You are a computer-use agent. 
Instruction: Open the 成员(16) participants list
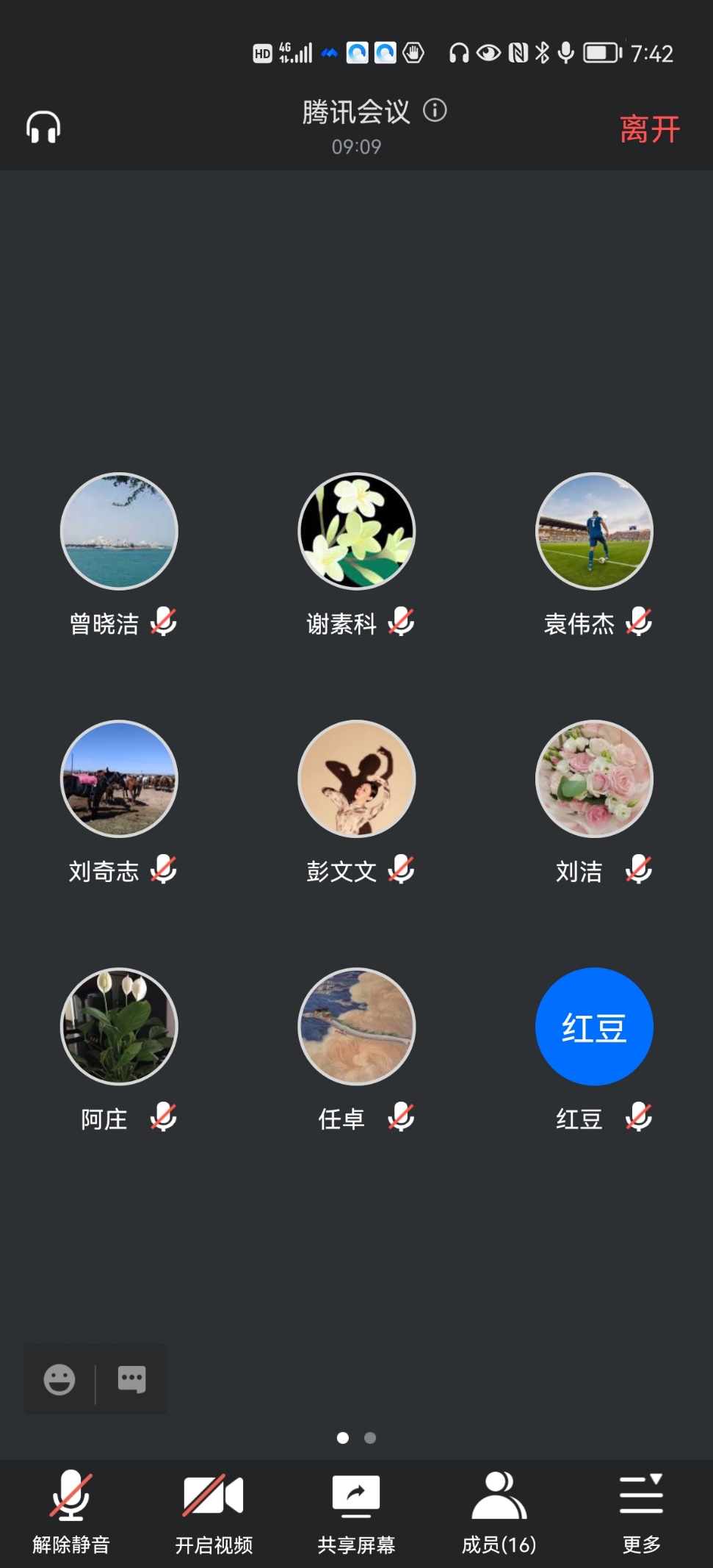coord(499,1511)
